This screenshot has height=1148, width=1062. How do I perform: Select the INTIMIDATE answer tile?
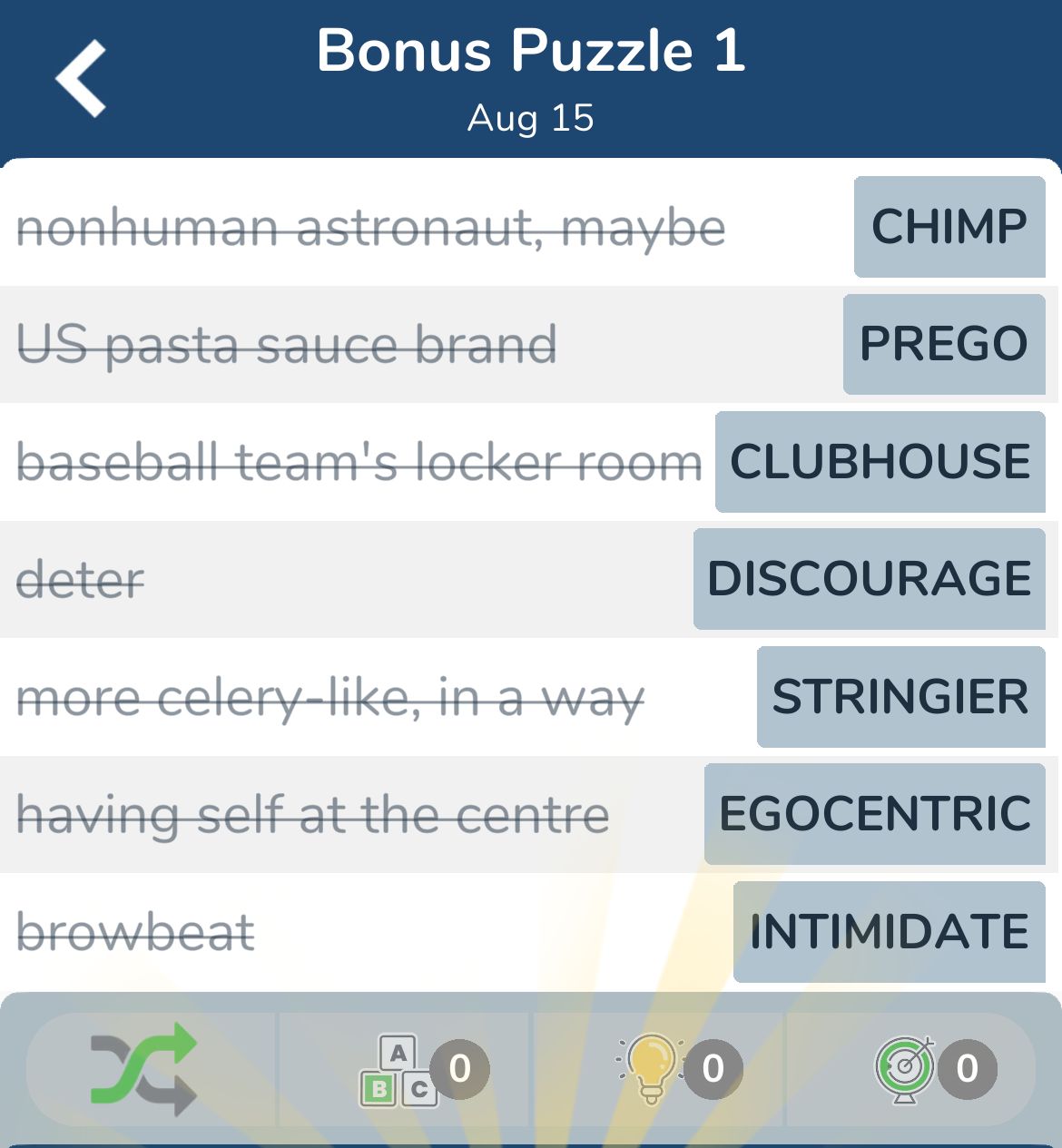point(890,931)
